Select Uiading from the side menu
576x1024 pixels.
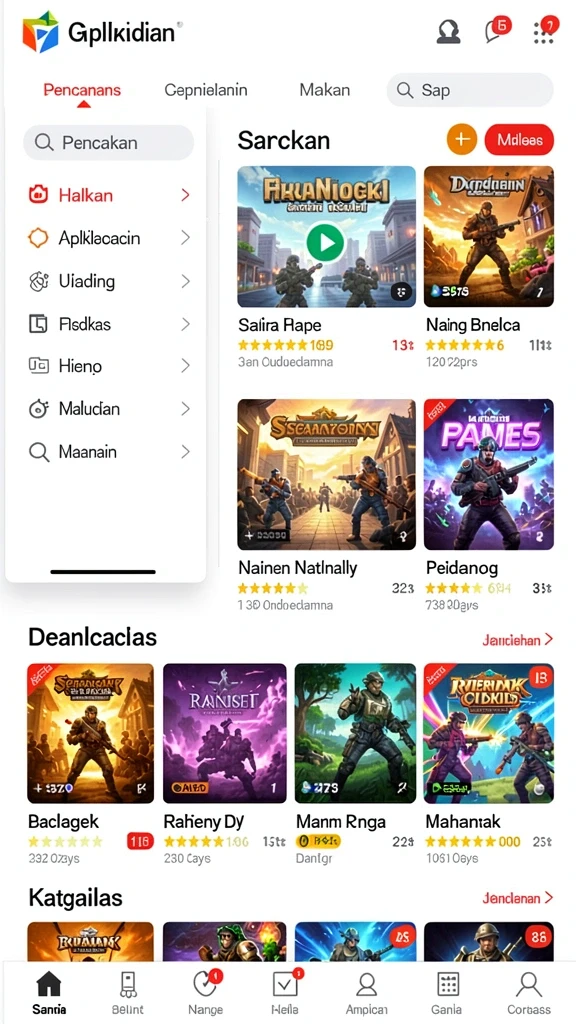pos(108,281)
